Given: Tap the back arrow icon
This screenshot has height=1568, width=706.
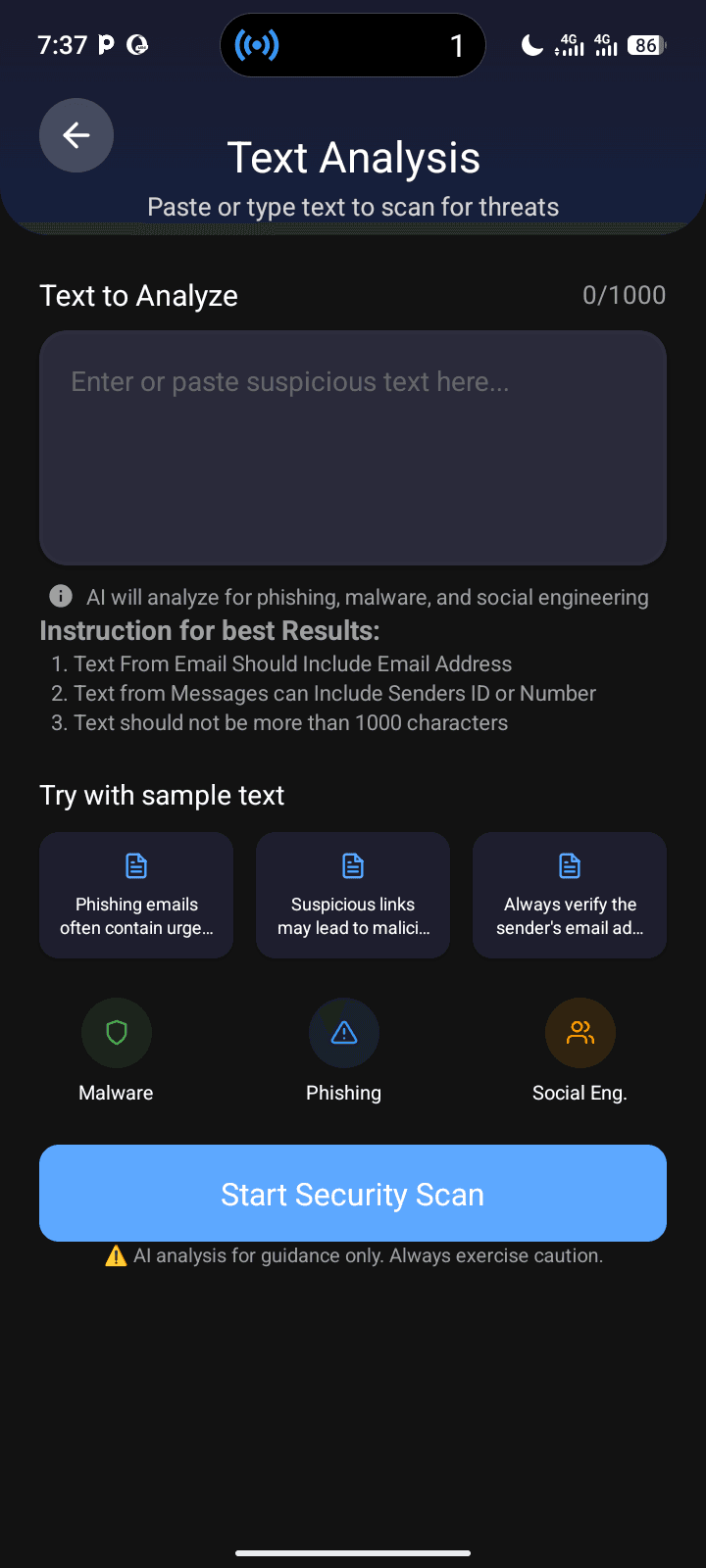Looking at the screenshot, I should click(x=76, y=135).
